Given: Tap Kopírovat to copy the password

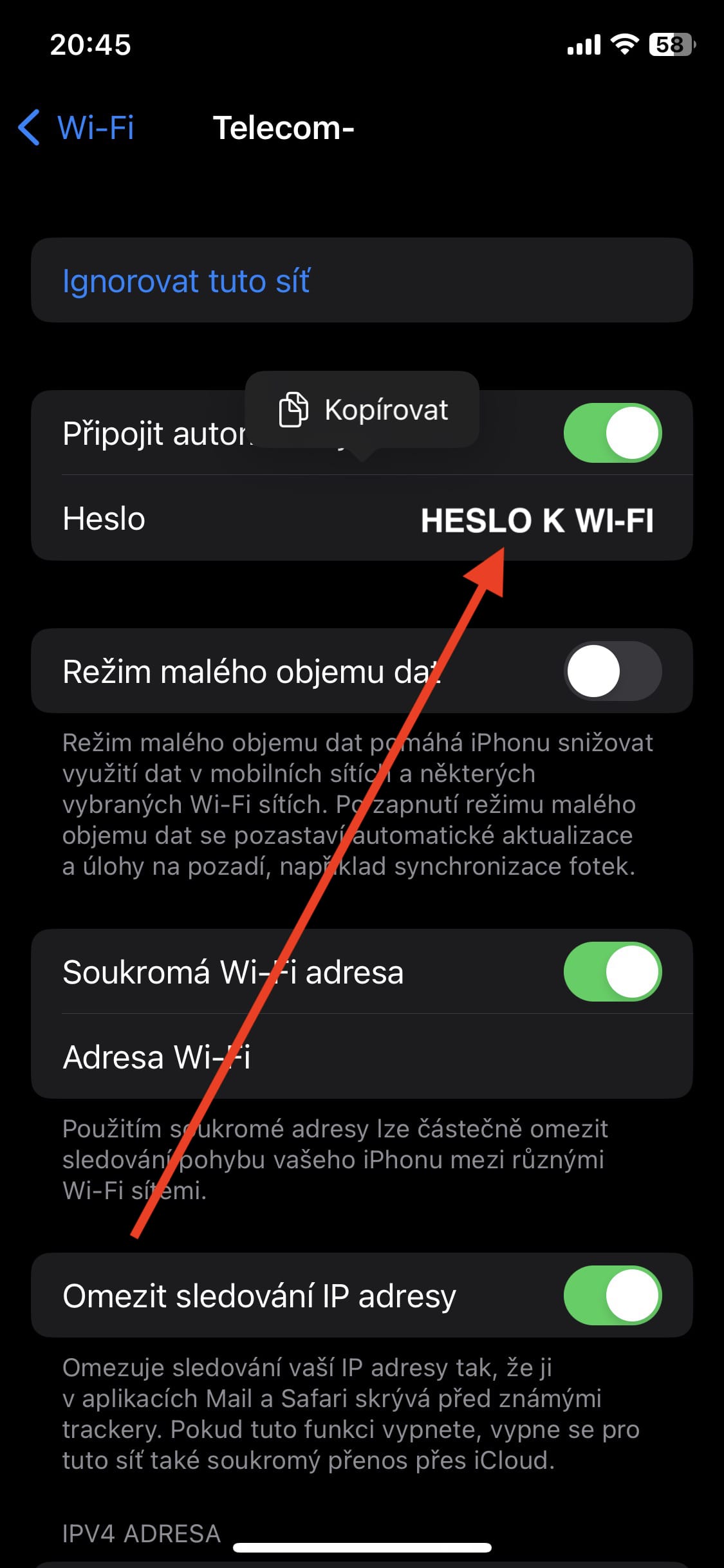Looking at the screenshot, I should tap(363, 410).
